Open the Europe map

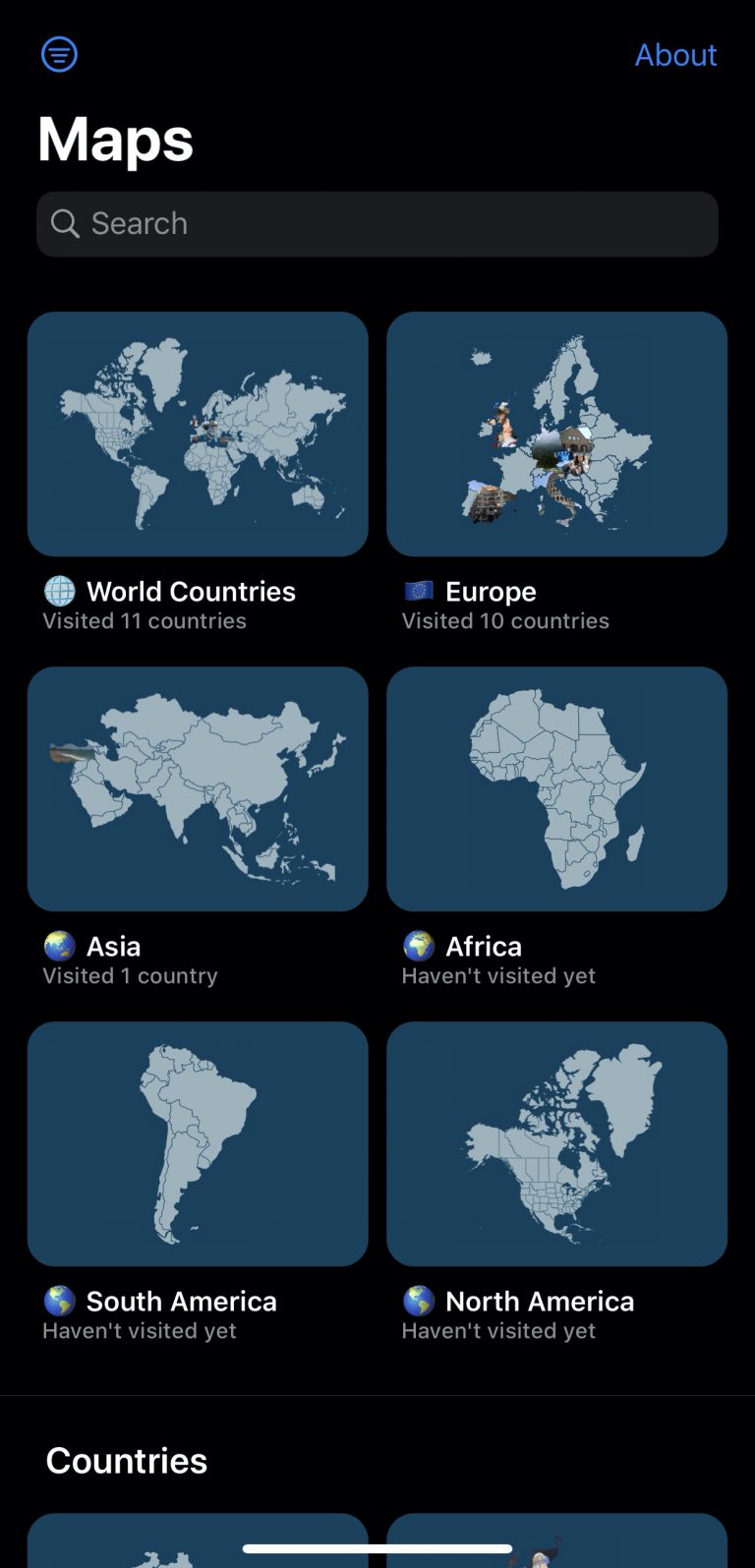pos(556,434)
